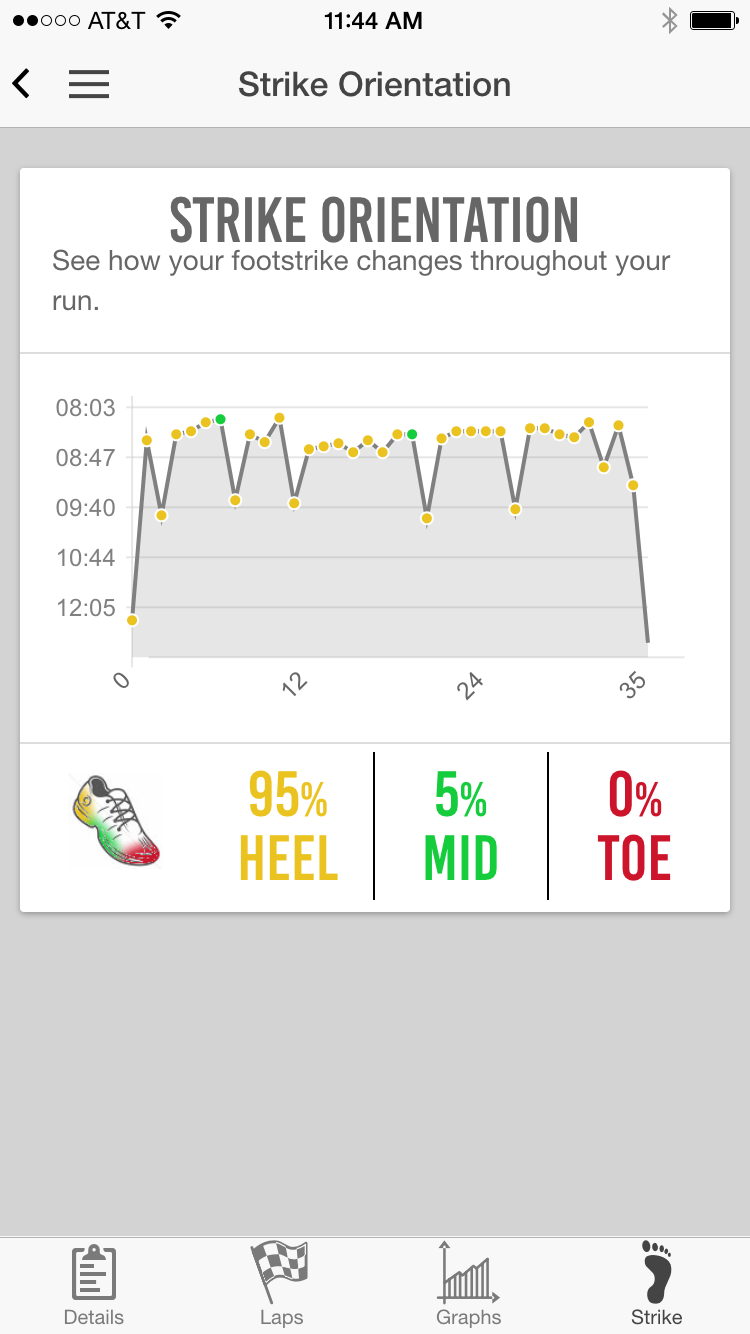
Task: Select the Strike tab
Action: click(x=656, y=1285)
